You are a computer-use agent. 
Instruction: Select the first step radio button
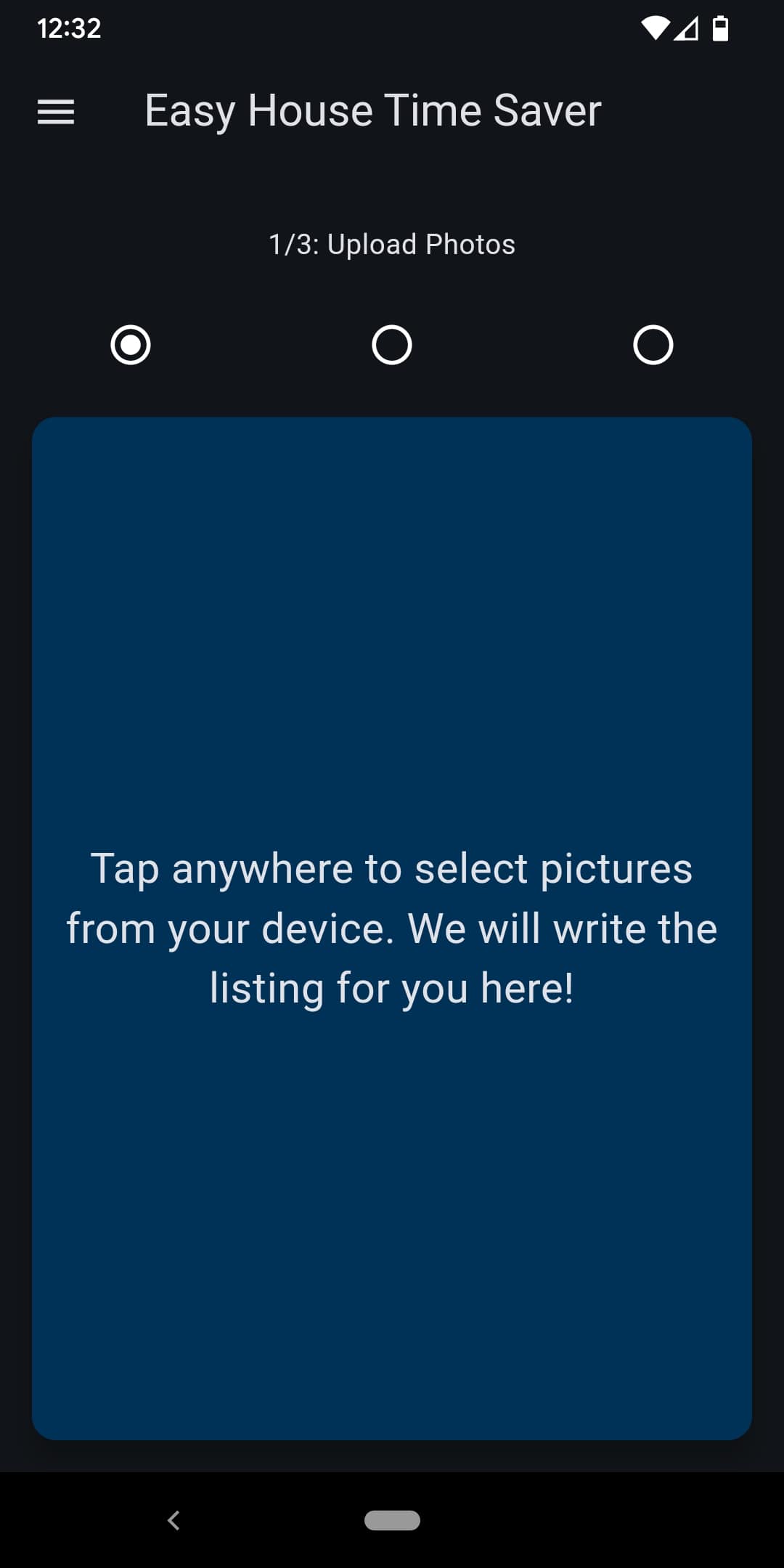tap(131, 345)
